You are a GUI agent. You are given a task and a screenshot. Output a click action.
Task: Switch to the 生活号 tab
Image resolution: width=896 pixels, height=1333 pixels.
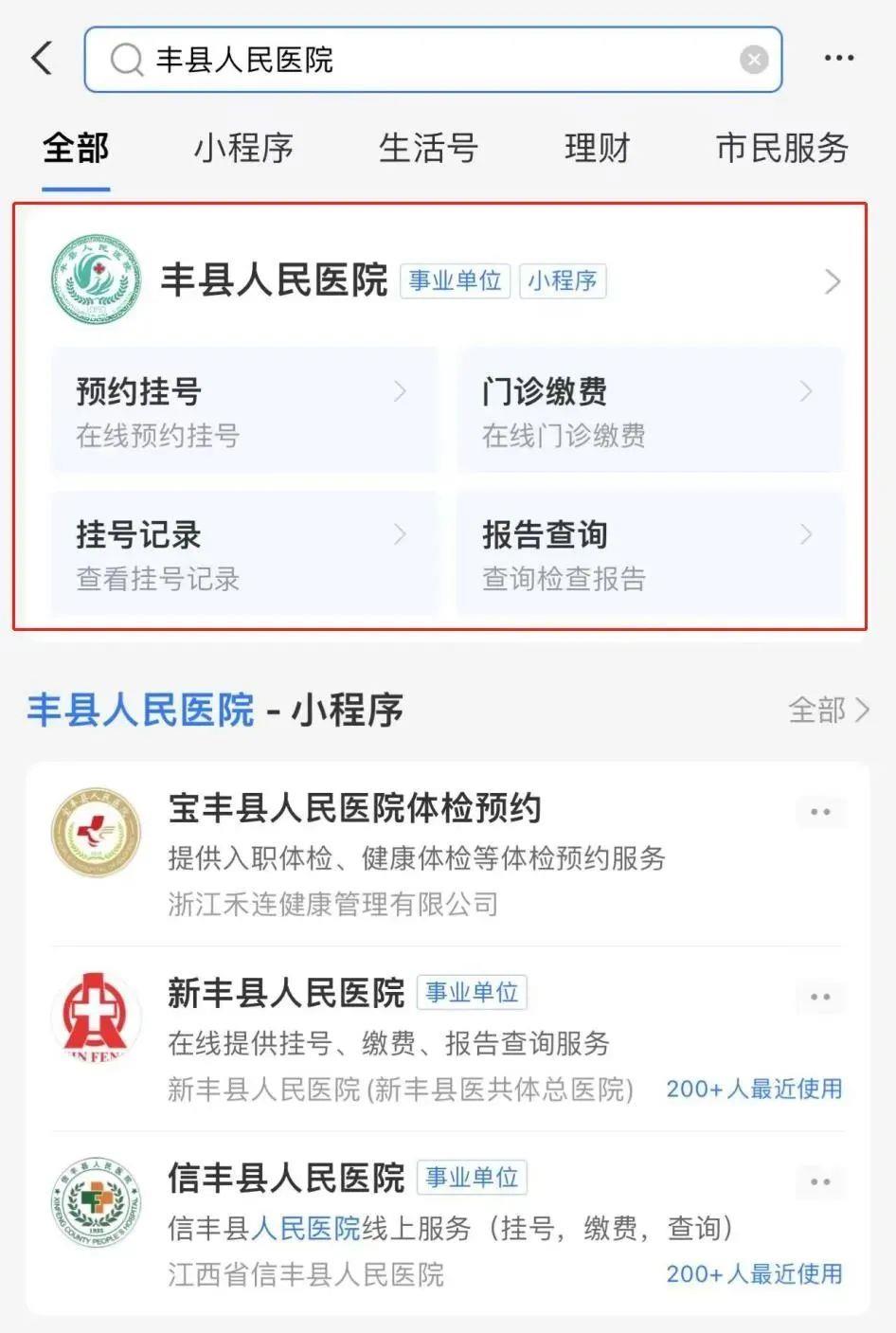click(428, 148)
